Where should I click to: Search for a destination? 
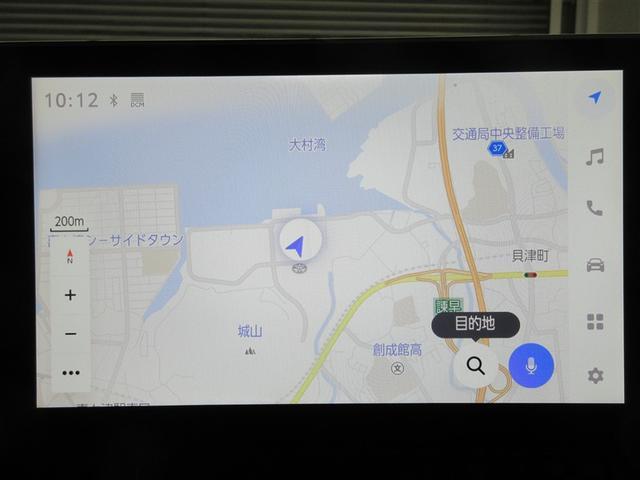475,366
